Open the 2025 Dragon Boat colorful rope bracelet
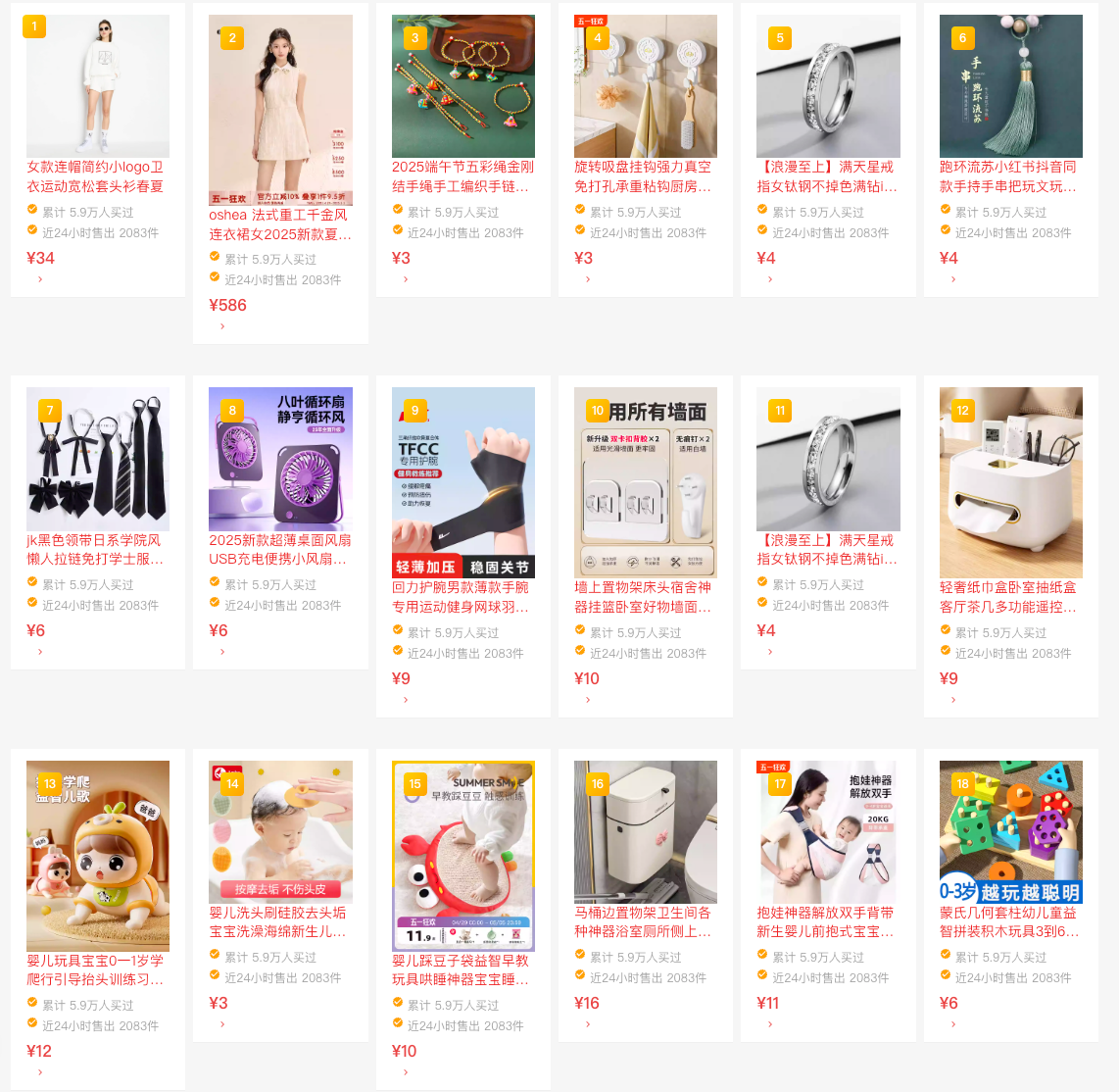Screen dimensions: 1119x1092 [x=462, y=86]
